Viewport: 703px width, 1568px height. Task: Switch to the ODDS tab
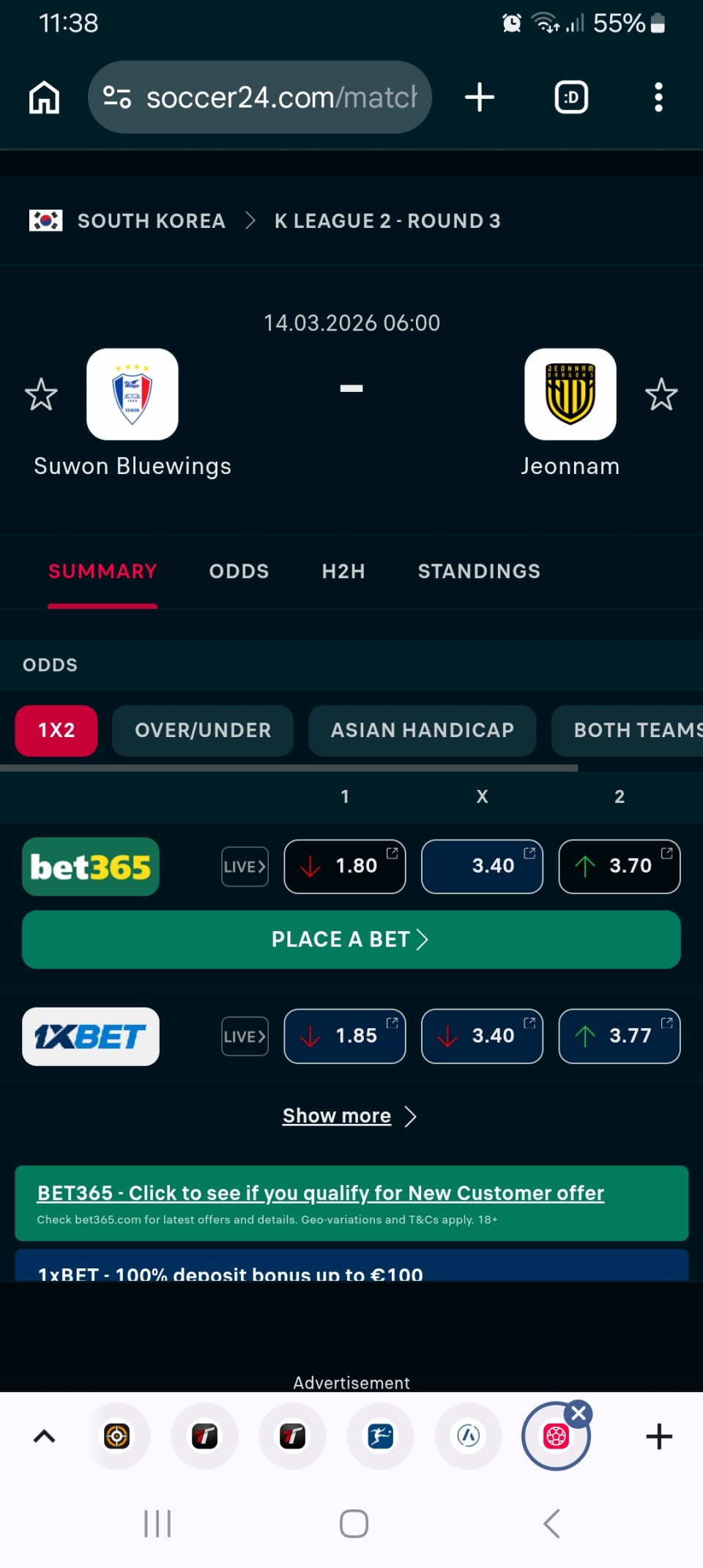(239, 572)
